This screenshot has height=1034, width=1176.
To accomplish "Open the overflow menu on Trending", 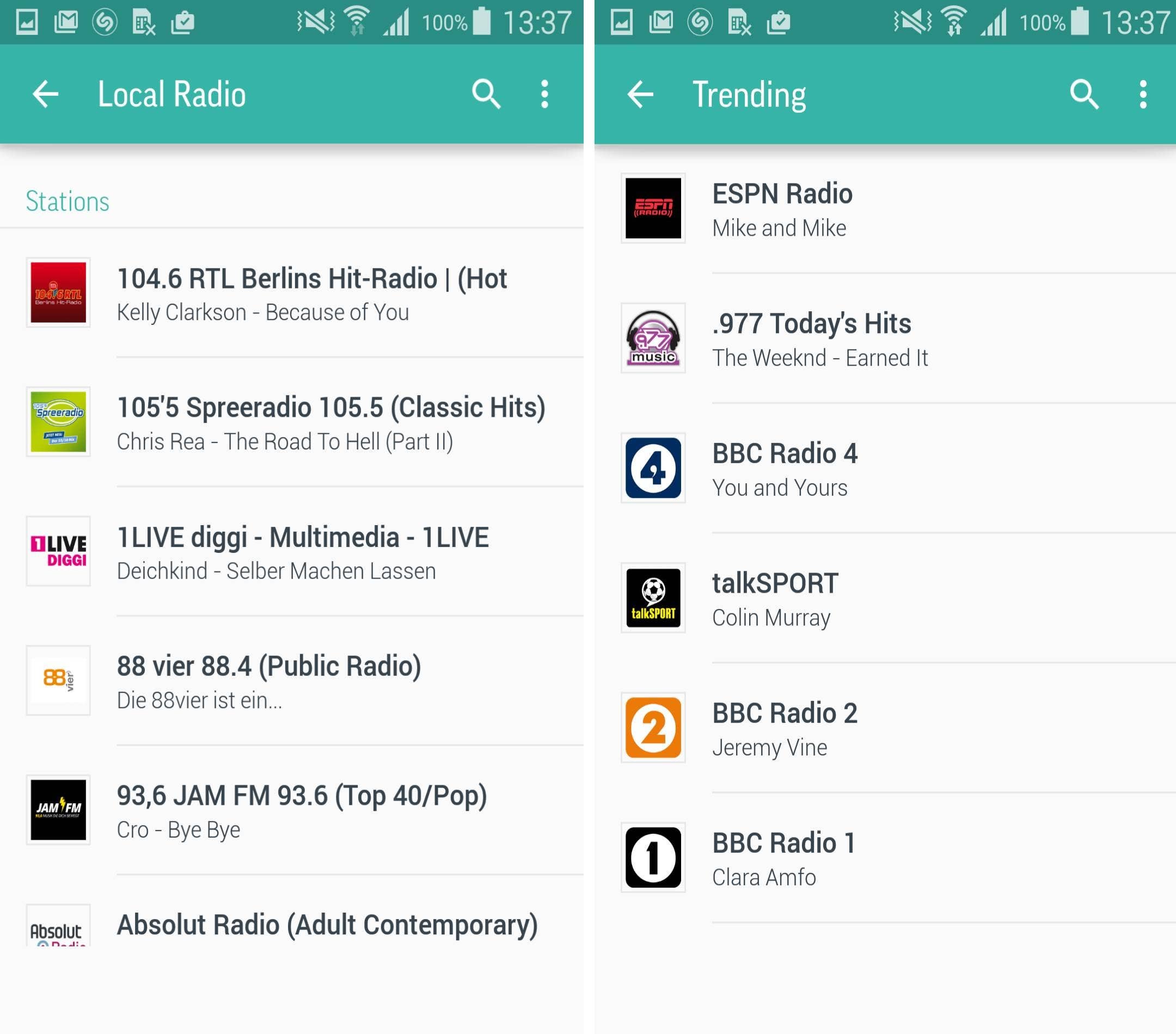I will (1143, 94).
